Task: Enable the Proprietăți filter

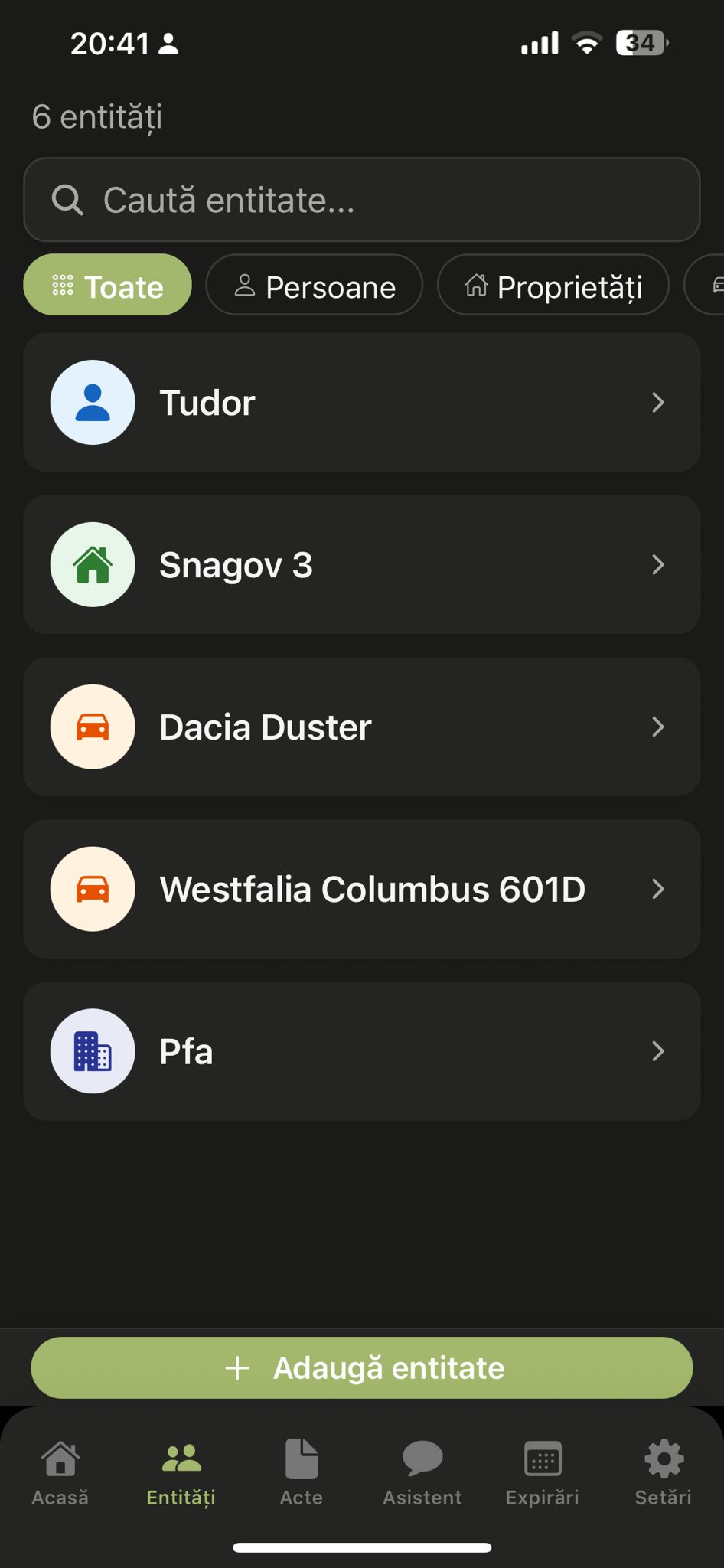Action: (553, 285)
